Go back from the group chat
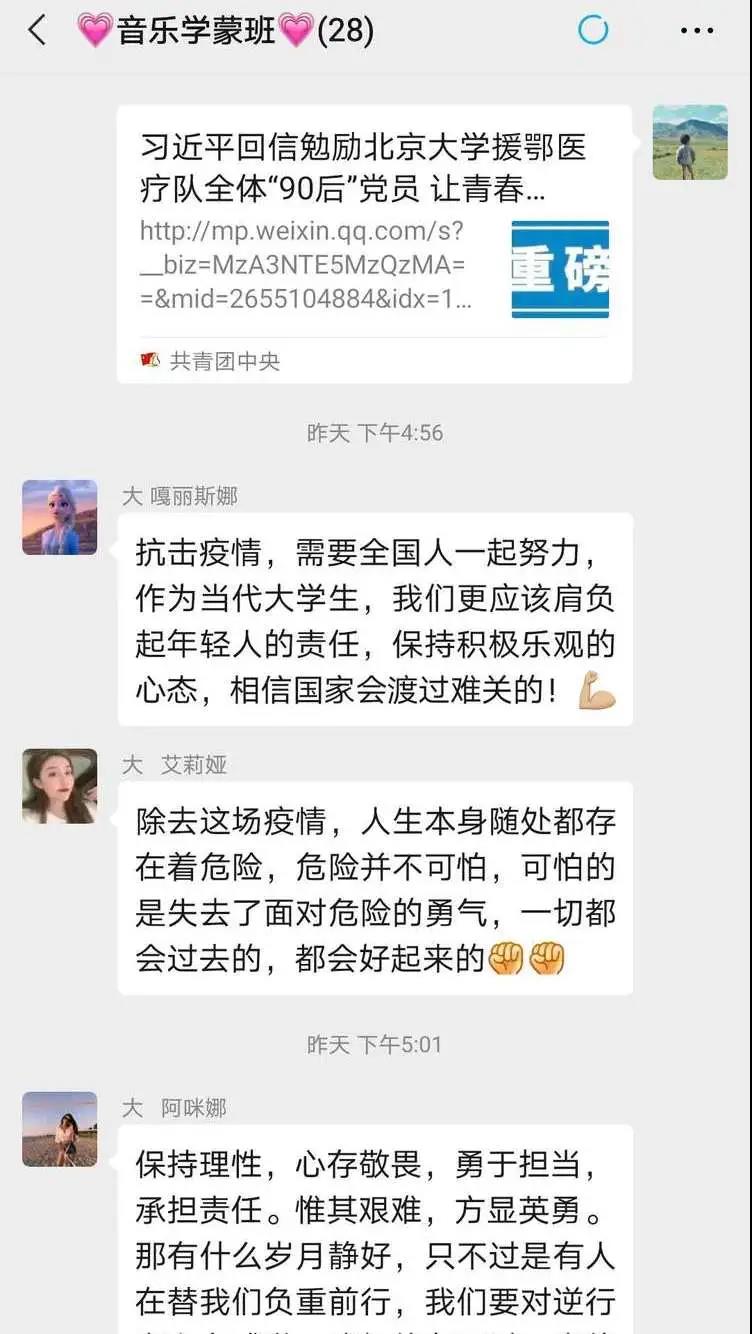This screenshot has width=752, height=1334. tap(37, 31)
